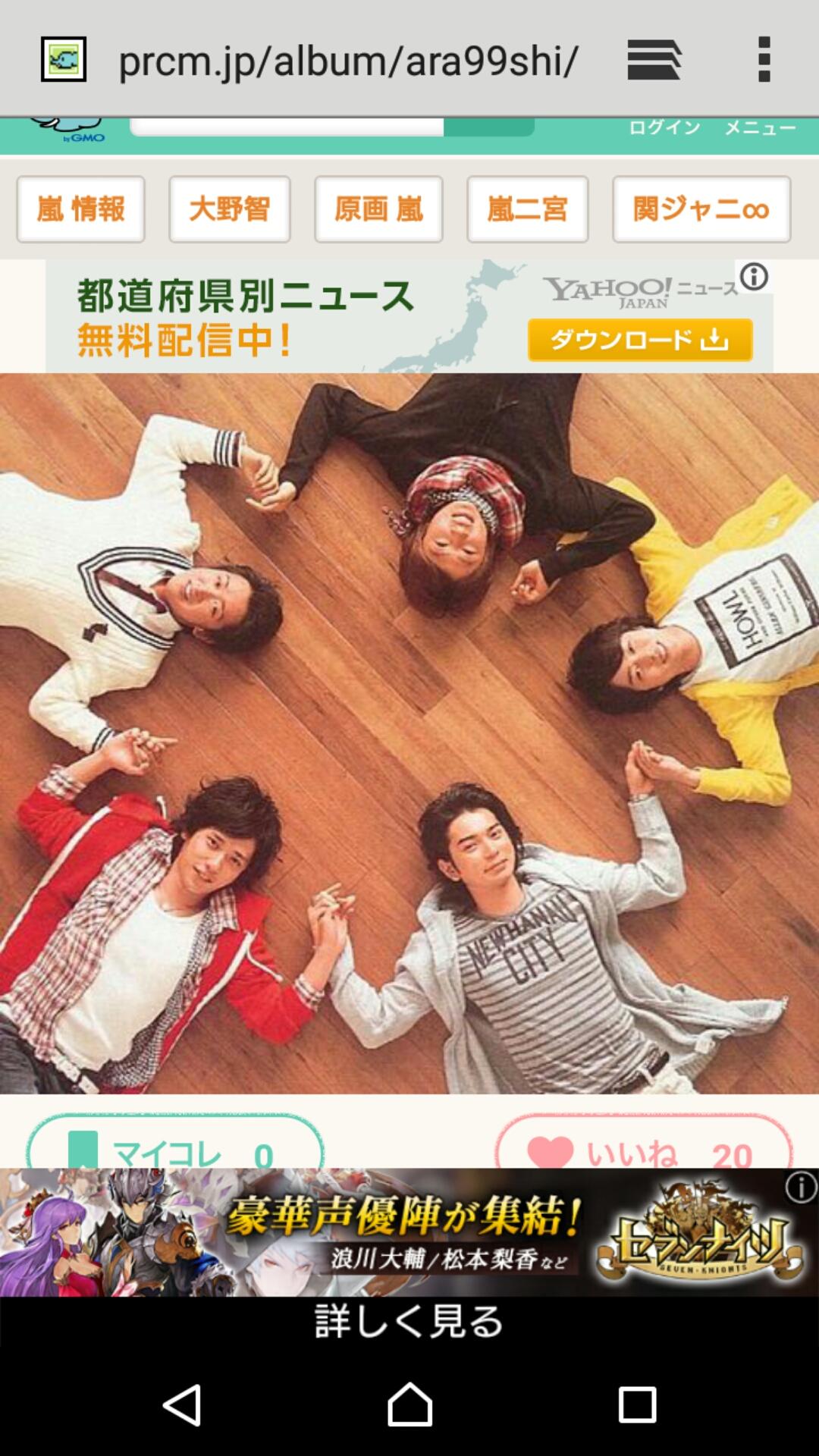
Task: Open the site メニュー
Action: (761, 127)
